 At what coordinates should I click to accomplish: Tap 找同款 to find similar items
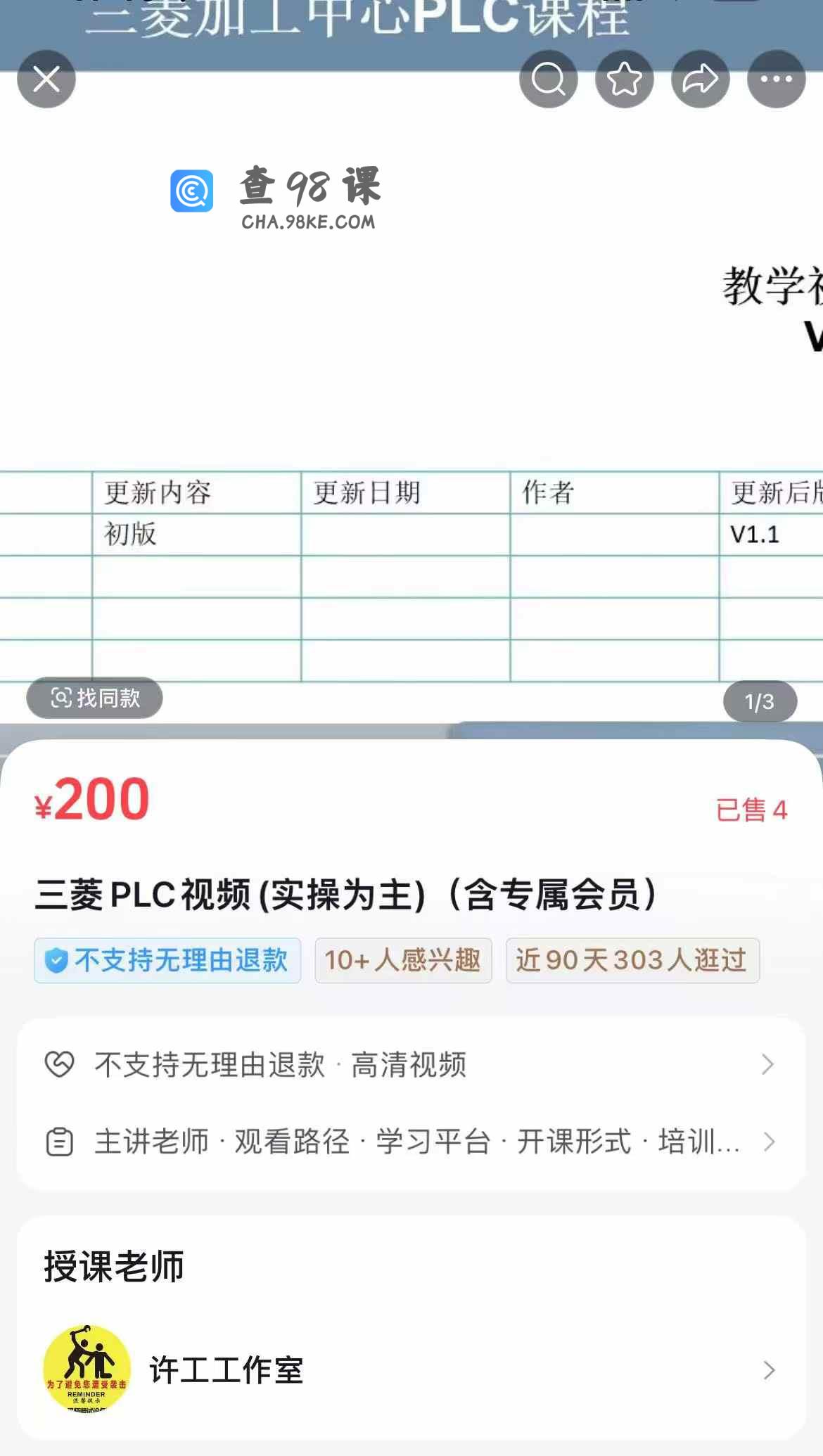pos(95,698)
